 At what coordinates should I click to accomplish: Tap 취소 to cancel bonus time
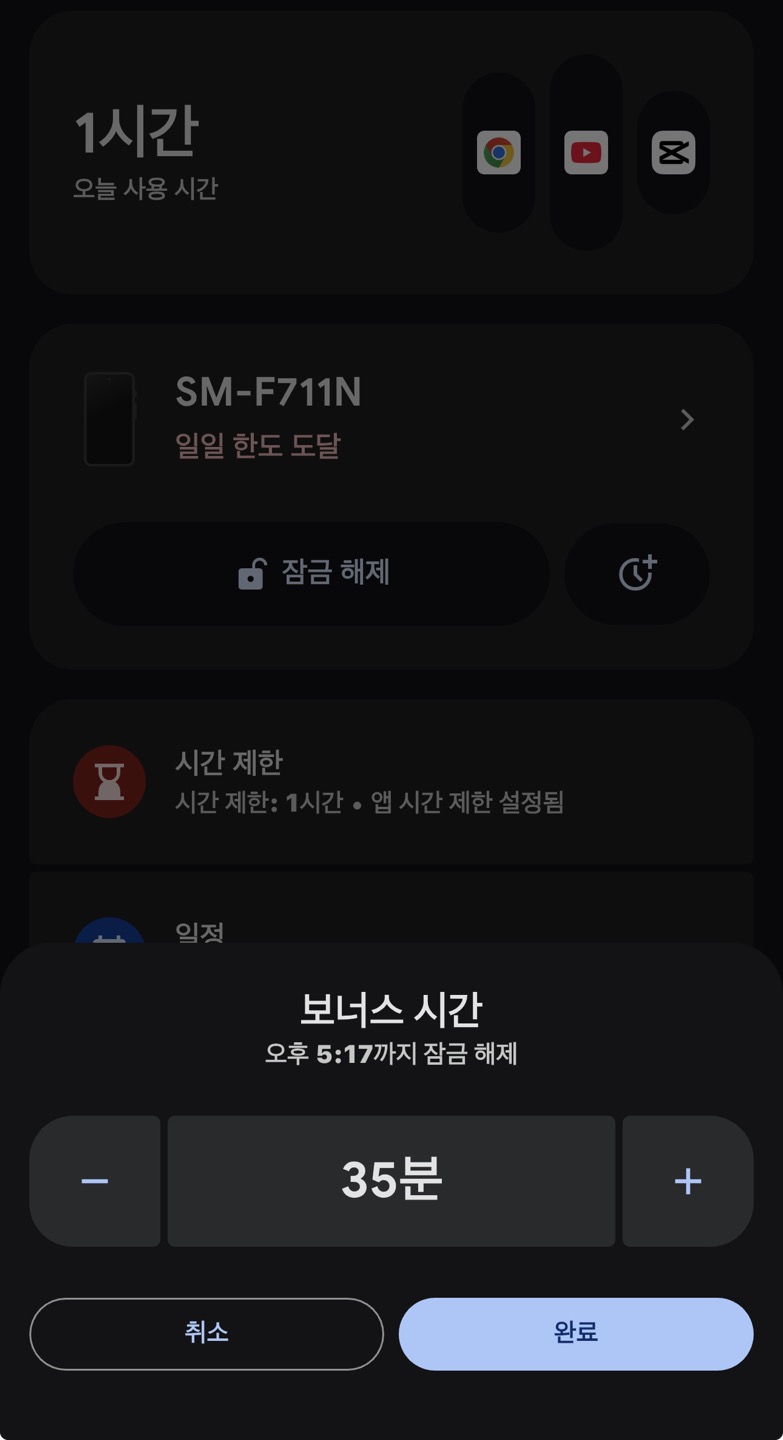click(x=207, y=1333)
